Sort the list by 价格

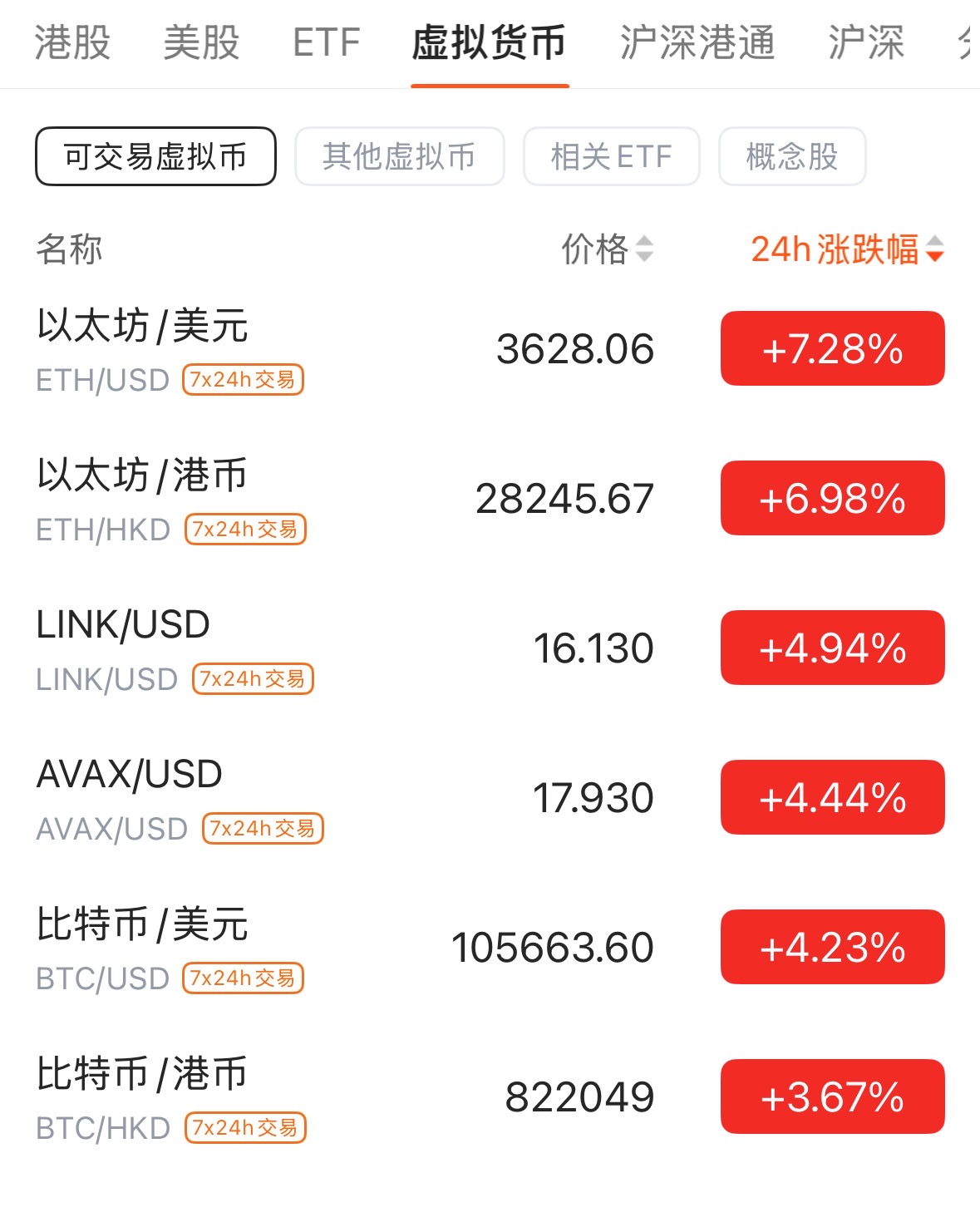607,249
